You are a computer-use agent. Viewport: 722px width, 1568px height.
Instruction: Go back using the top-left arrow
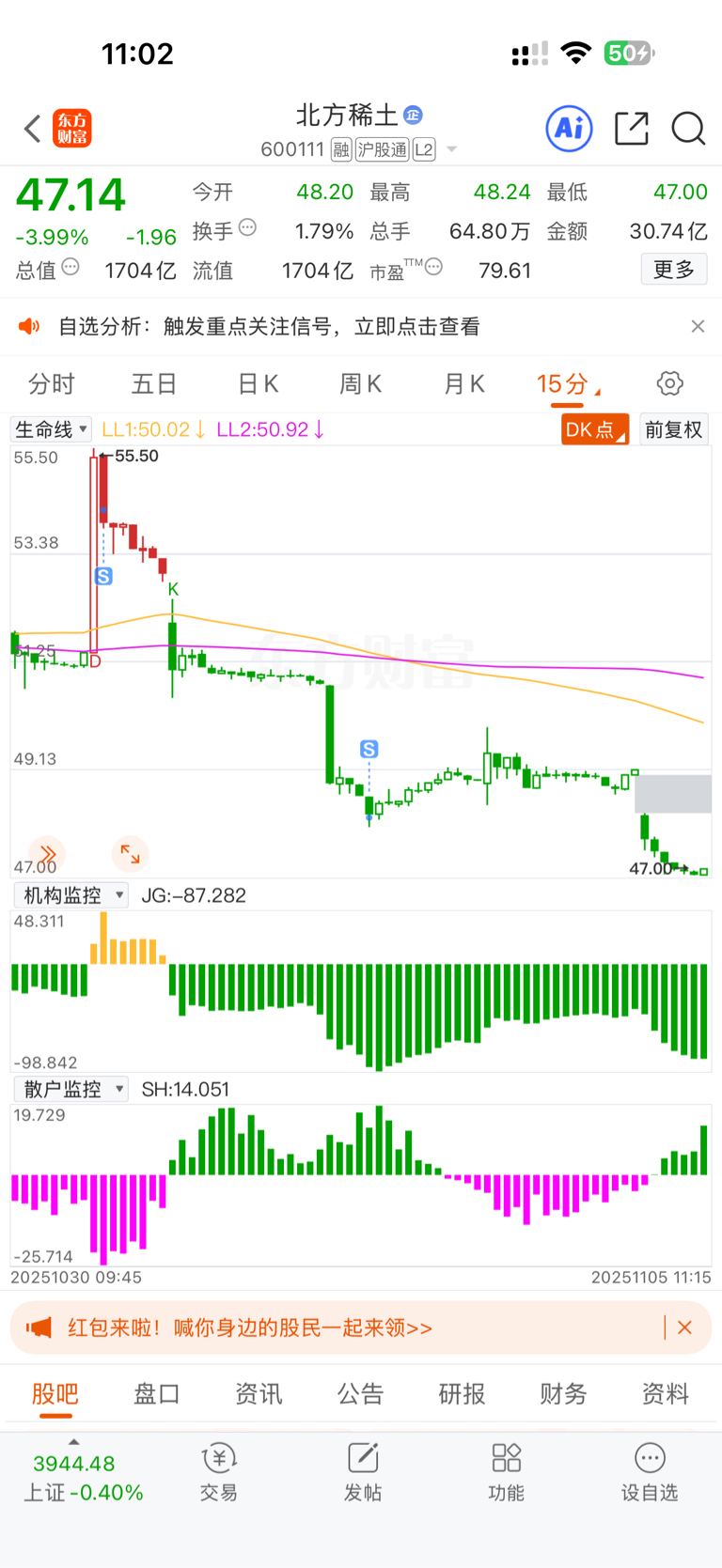coord(33,129)
